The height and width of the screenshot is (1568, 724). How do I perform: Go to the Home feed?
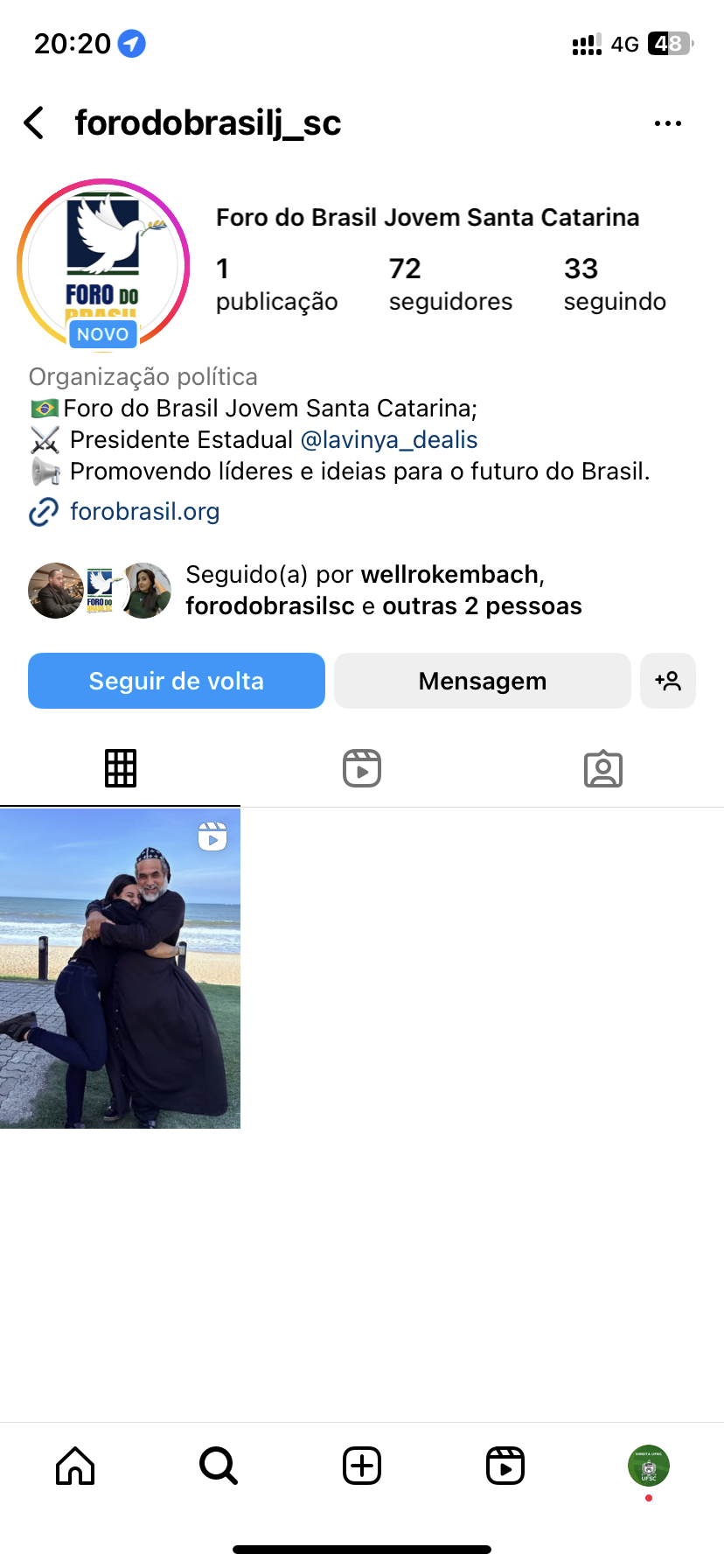click(x=75, y=1466)
